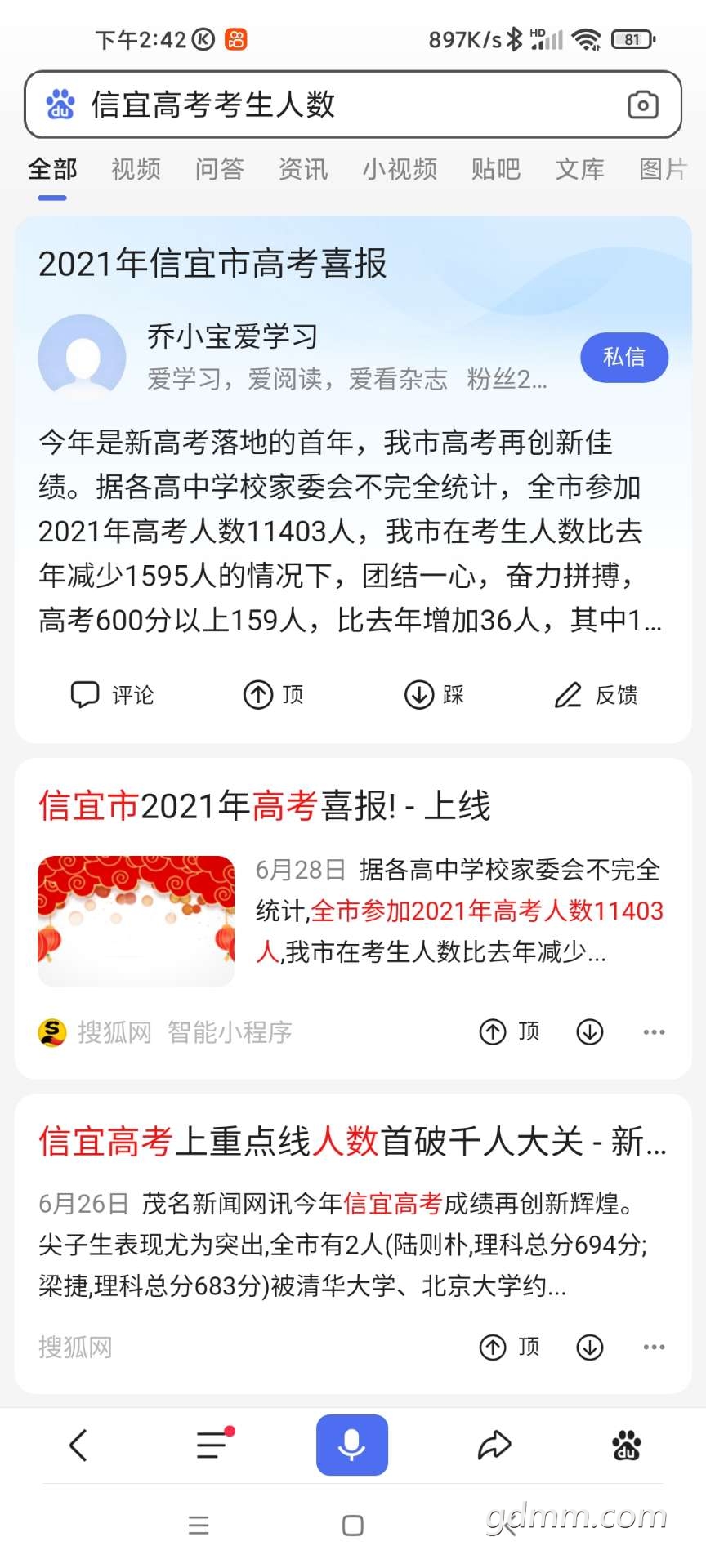This screenshot has width=706, height=1568.
Task: Open the result 信宜市2021年高考喜报! - 上线
Action: pyautogui.click(x=265, y=806)
